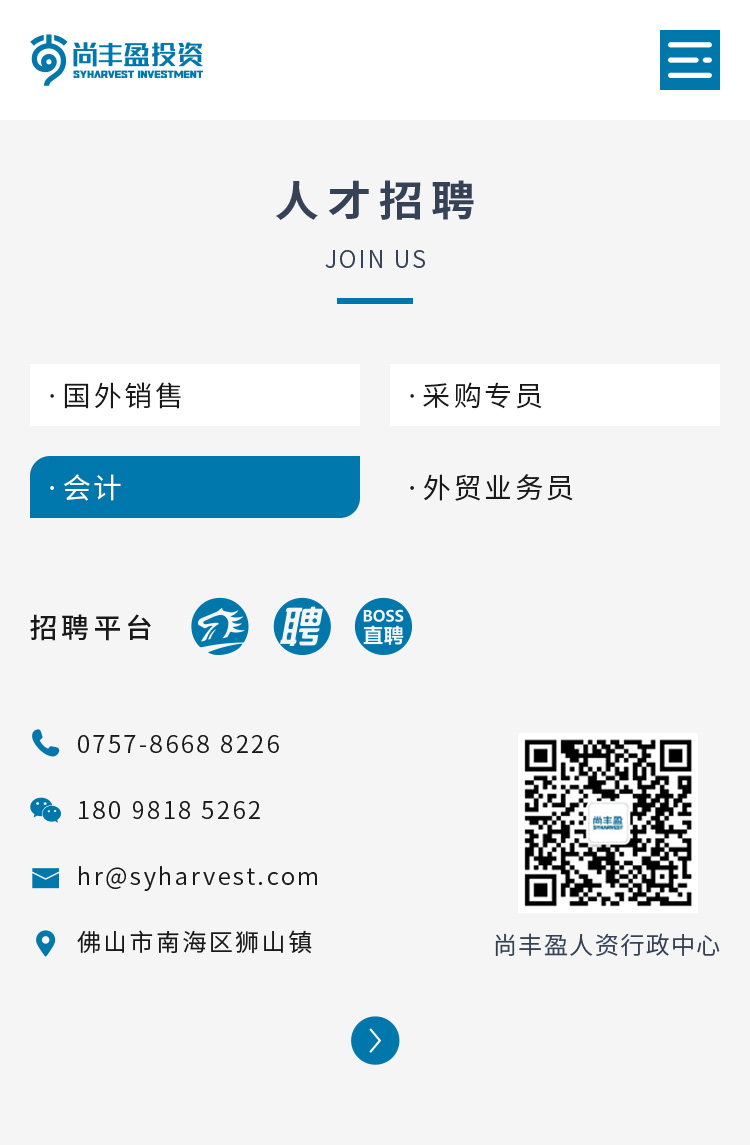Viewport: 750px width, 1145px height.
Task: Select the 国外销售 job tab
Action: pyautogui.click(x=195, y=395)
